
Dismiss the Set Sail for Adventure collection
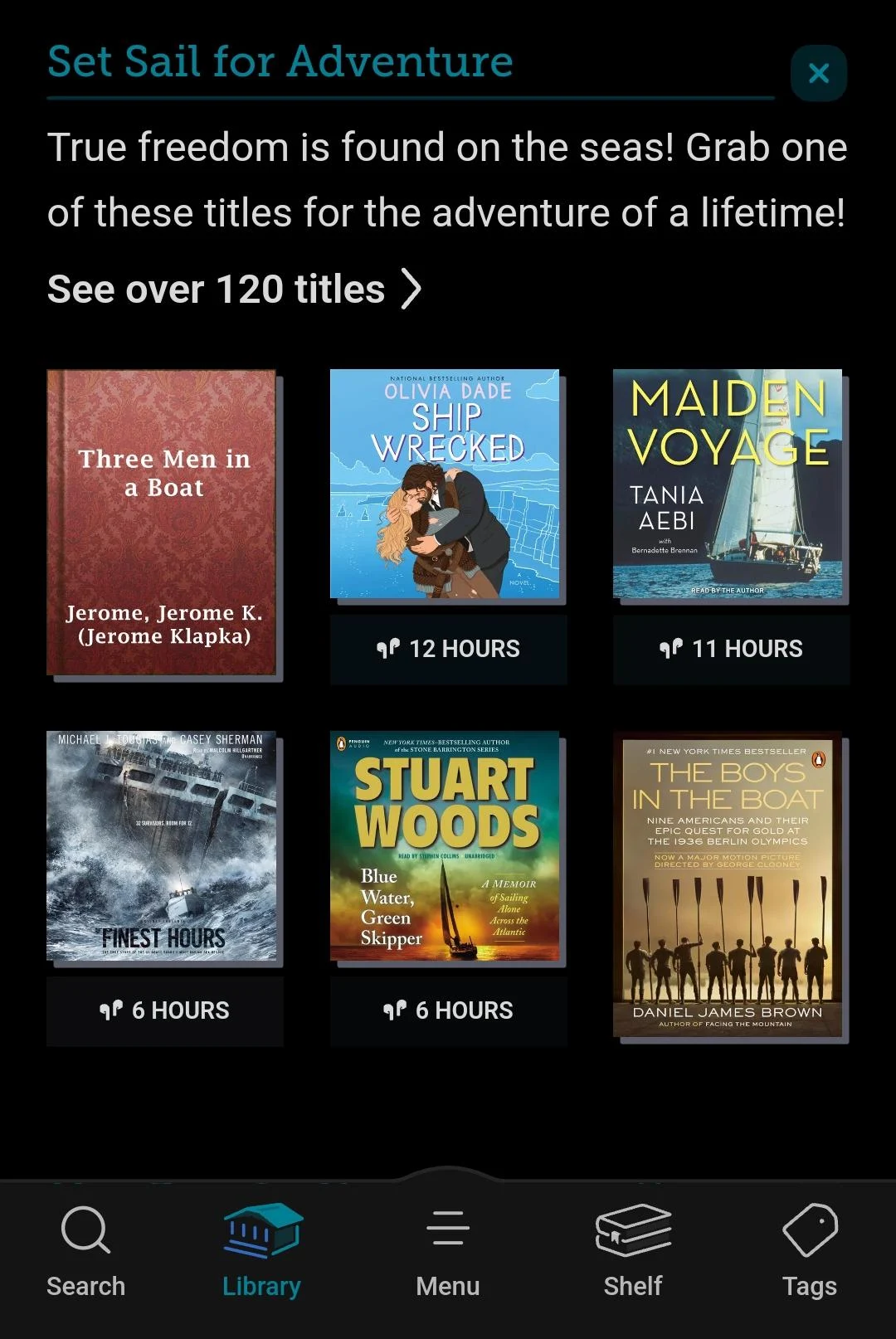818,74
